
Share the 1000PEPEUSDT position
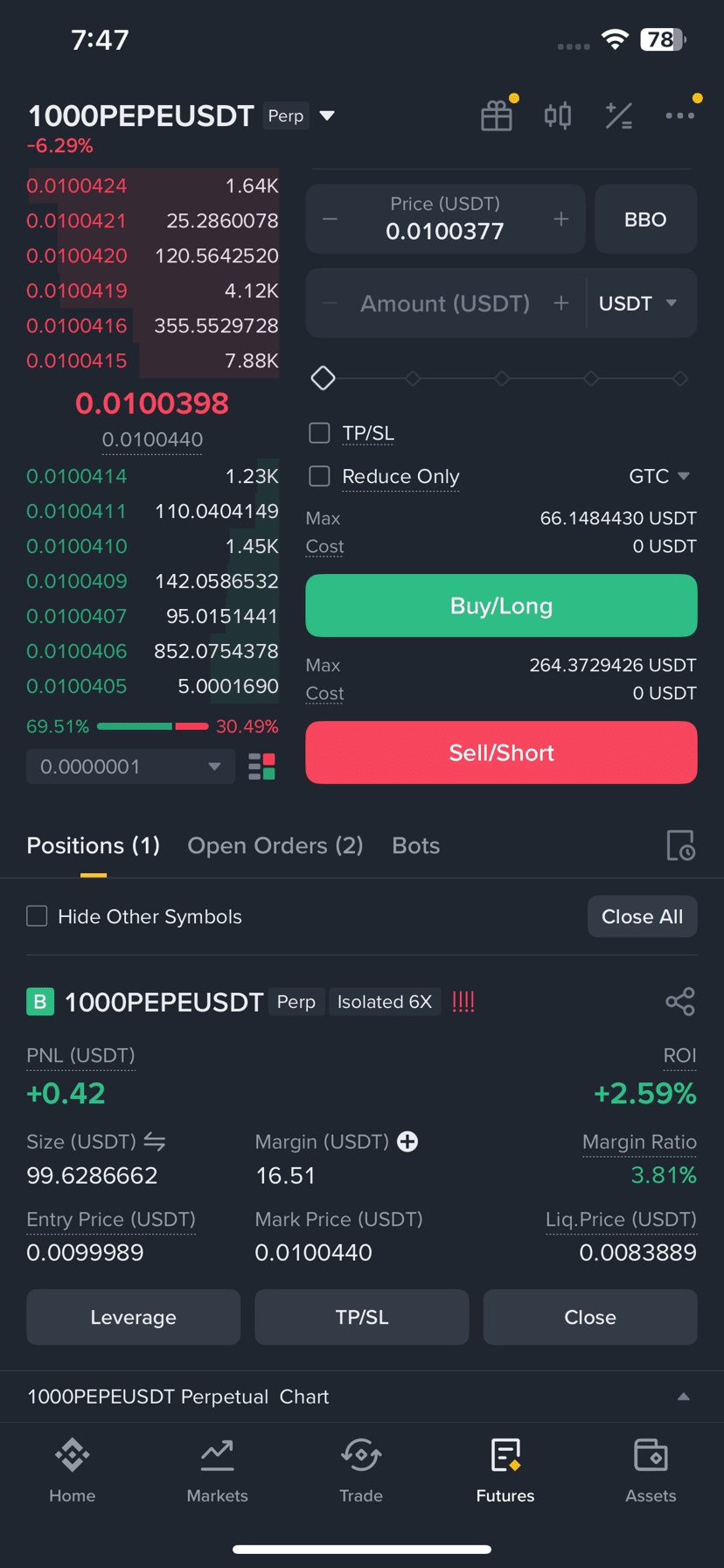pyautogui.click(x=679, y=1001)
